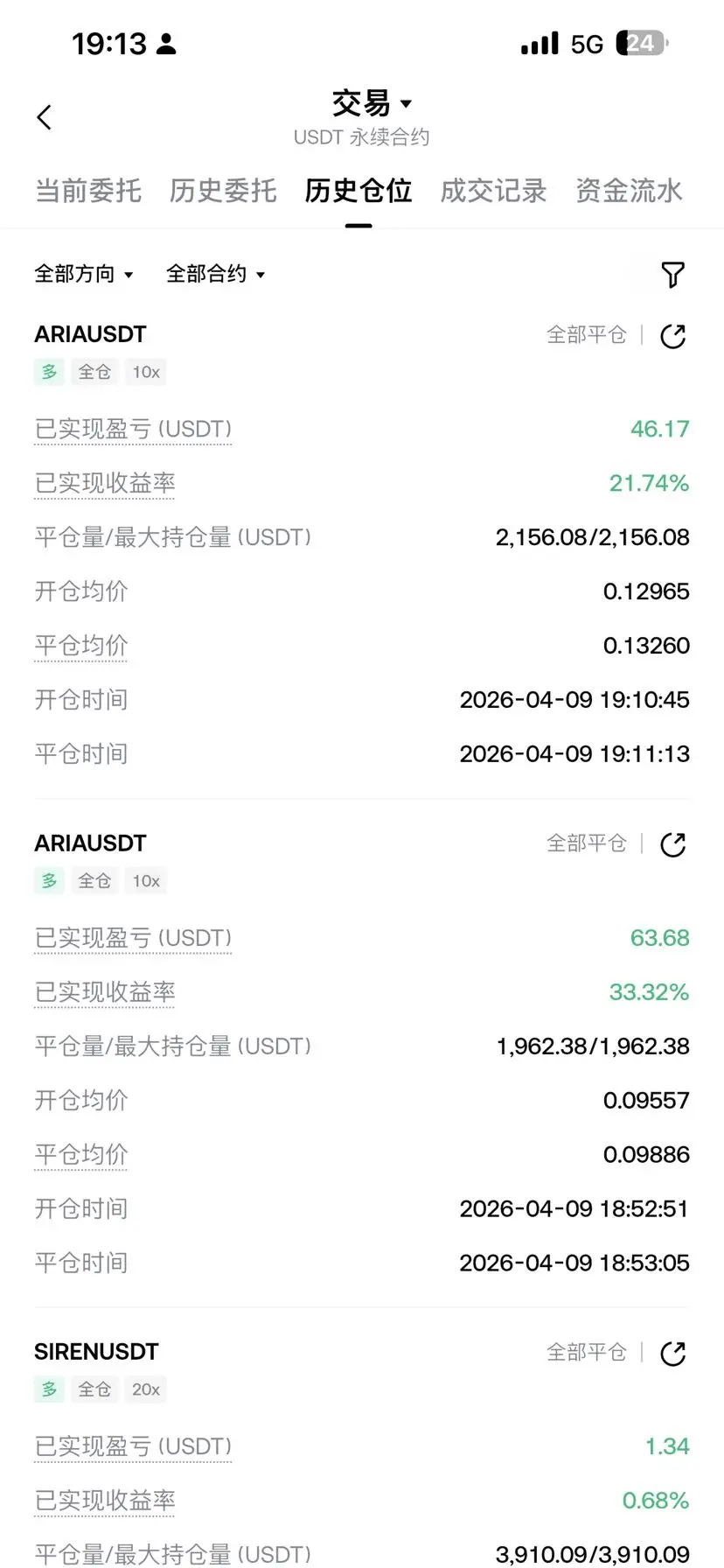
Task: Select the 历史仓位 tab
Action: (x=359, y=191)
